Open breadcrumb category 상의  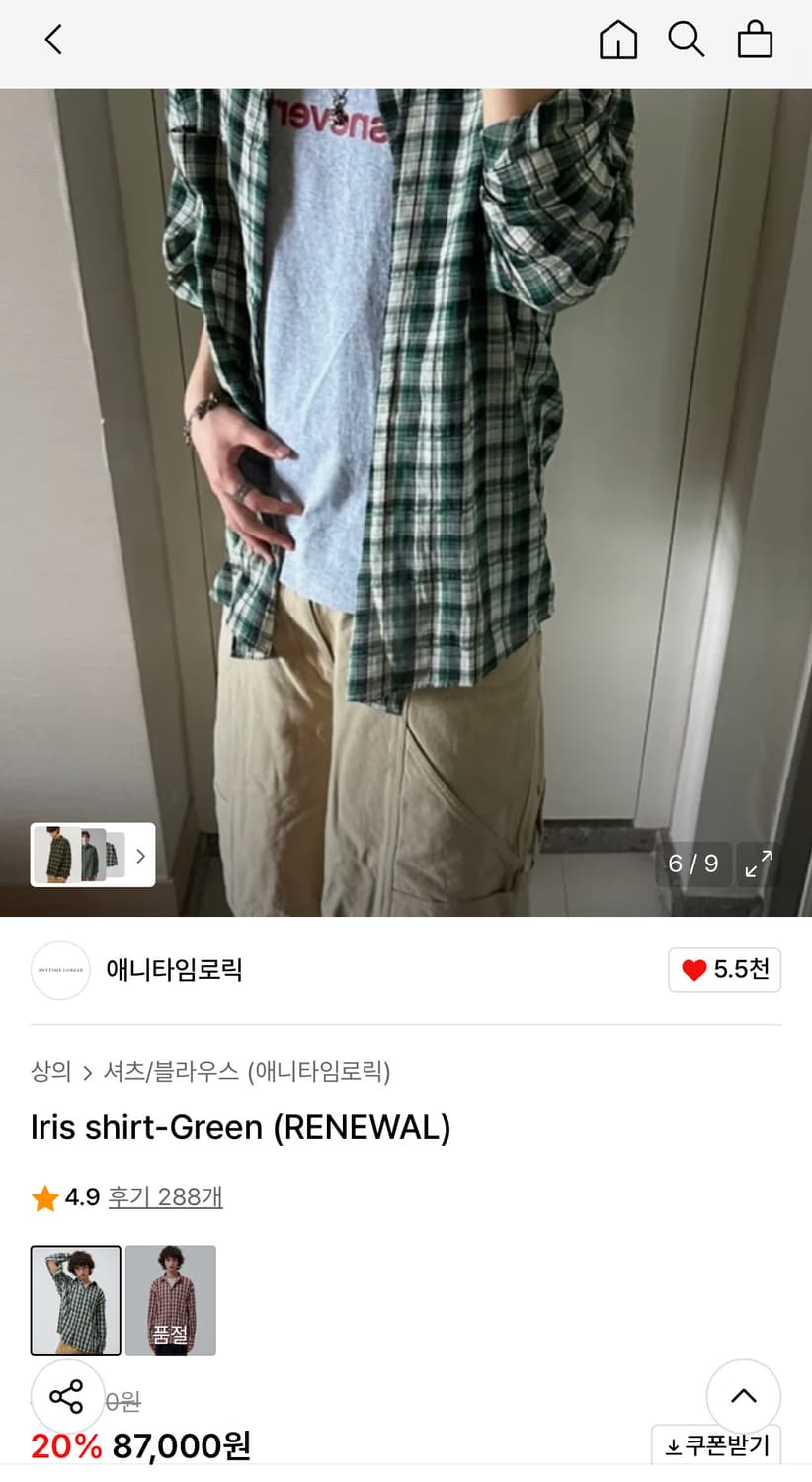pos(50,1072)
